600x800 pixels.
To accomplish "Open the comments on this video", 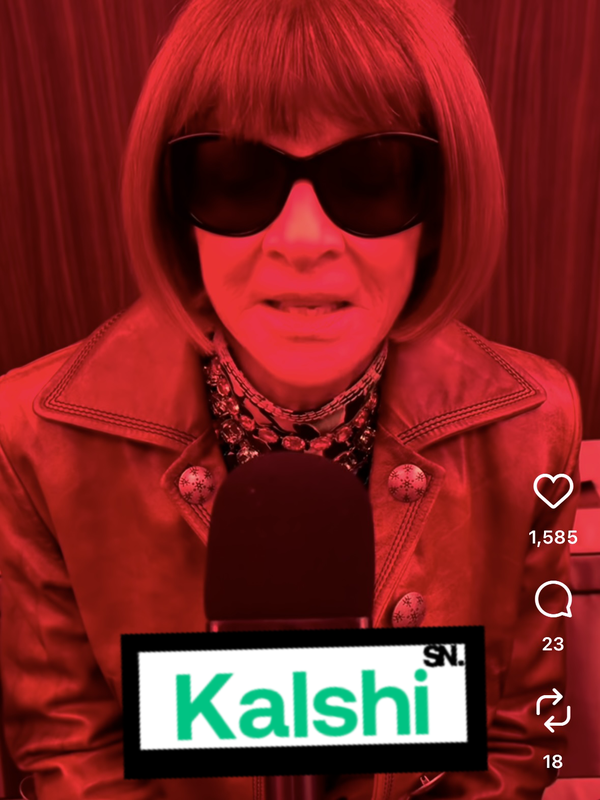I will 553,601.
